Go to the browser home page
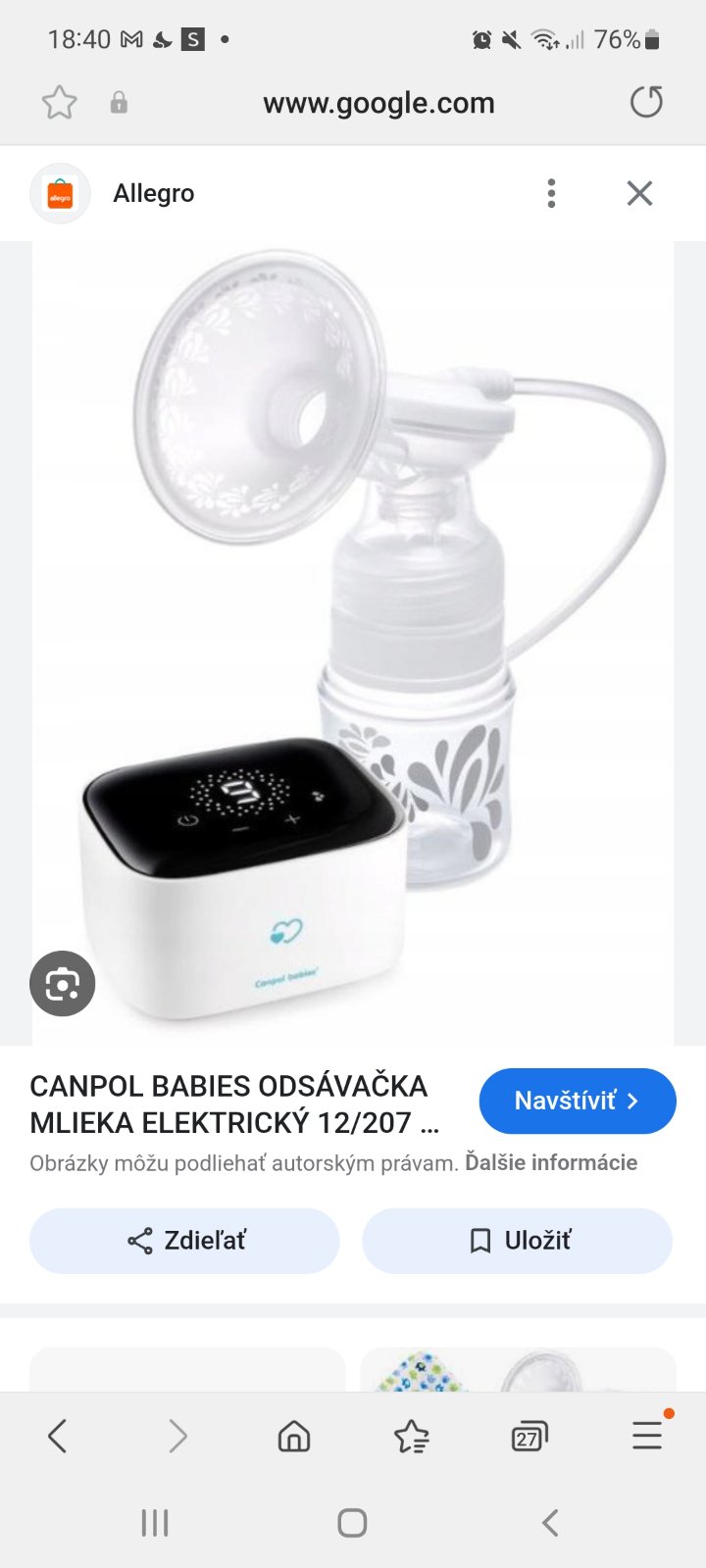The width and height of the screenshot is (706, 1568). [x=294, y=1437]
